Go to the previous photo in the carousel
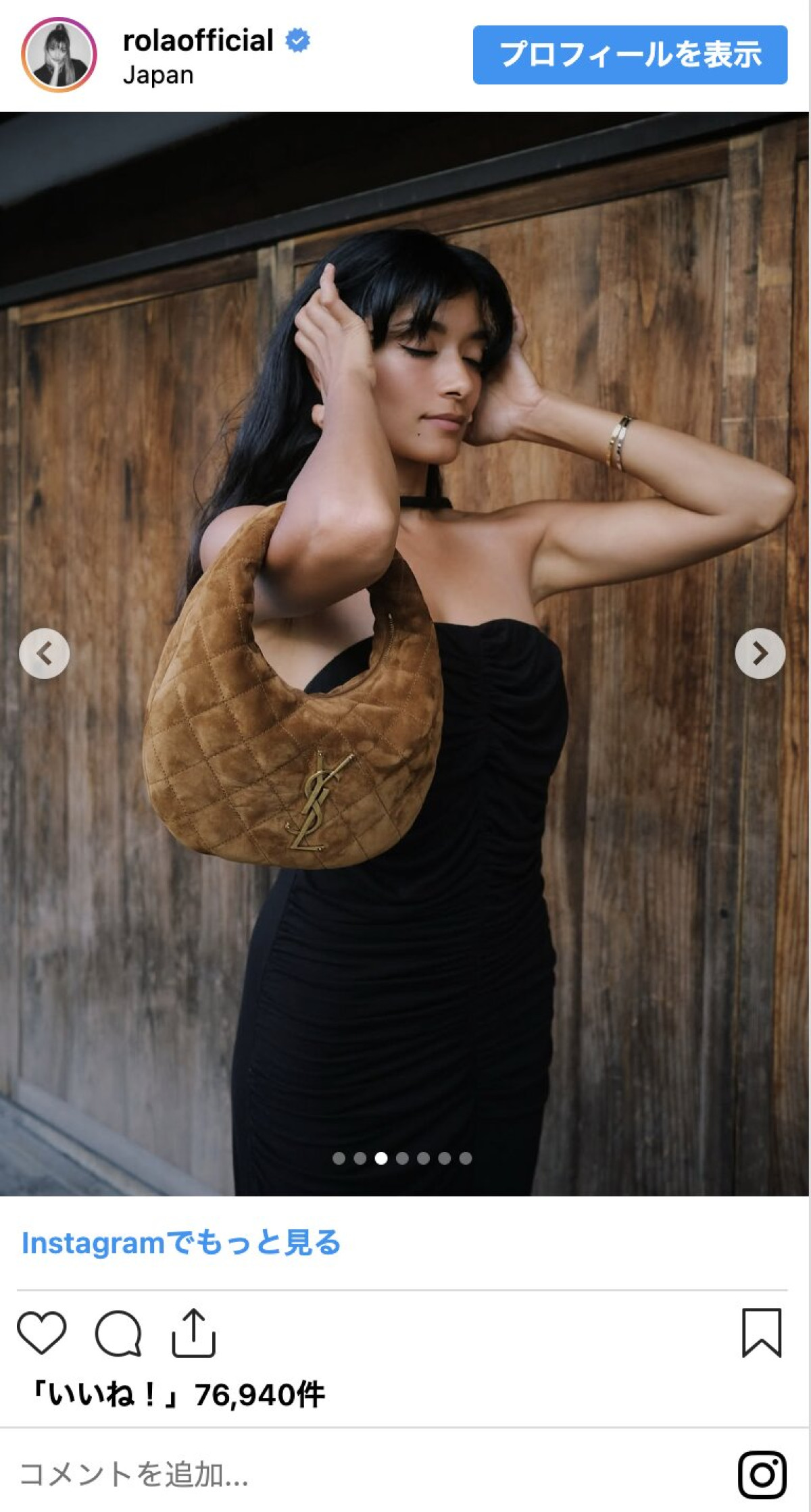 click(45, 653)
